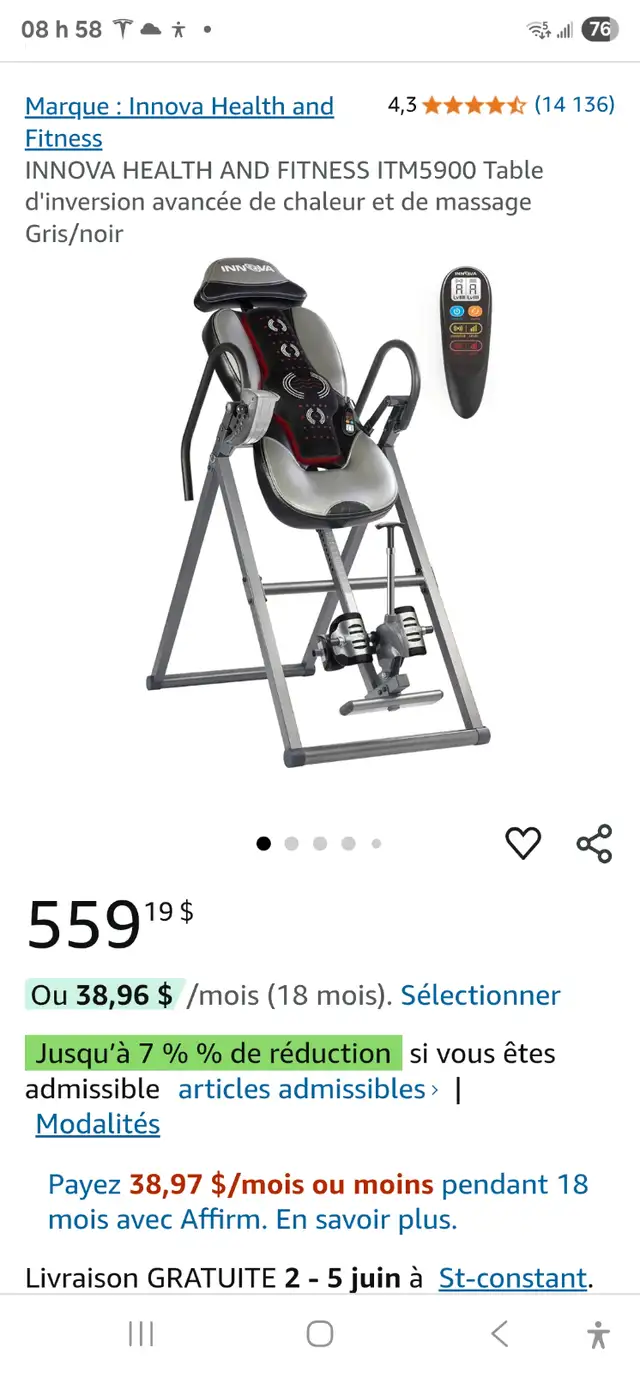Open the inversion table product image
640x1373 pixels.
(x=320, y=510)
